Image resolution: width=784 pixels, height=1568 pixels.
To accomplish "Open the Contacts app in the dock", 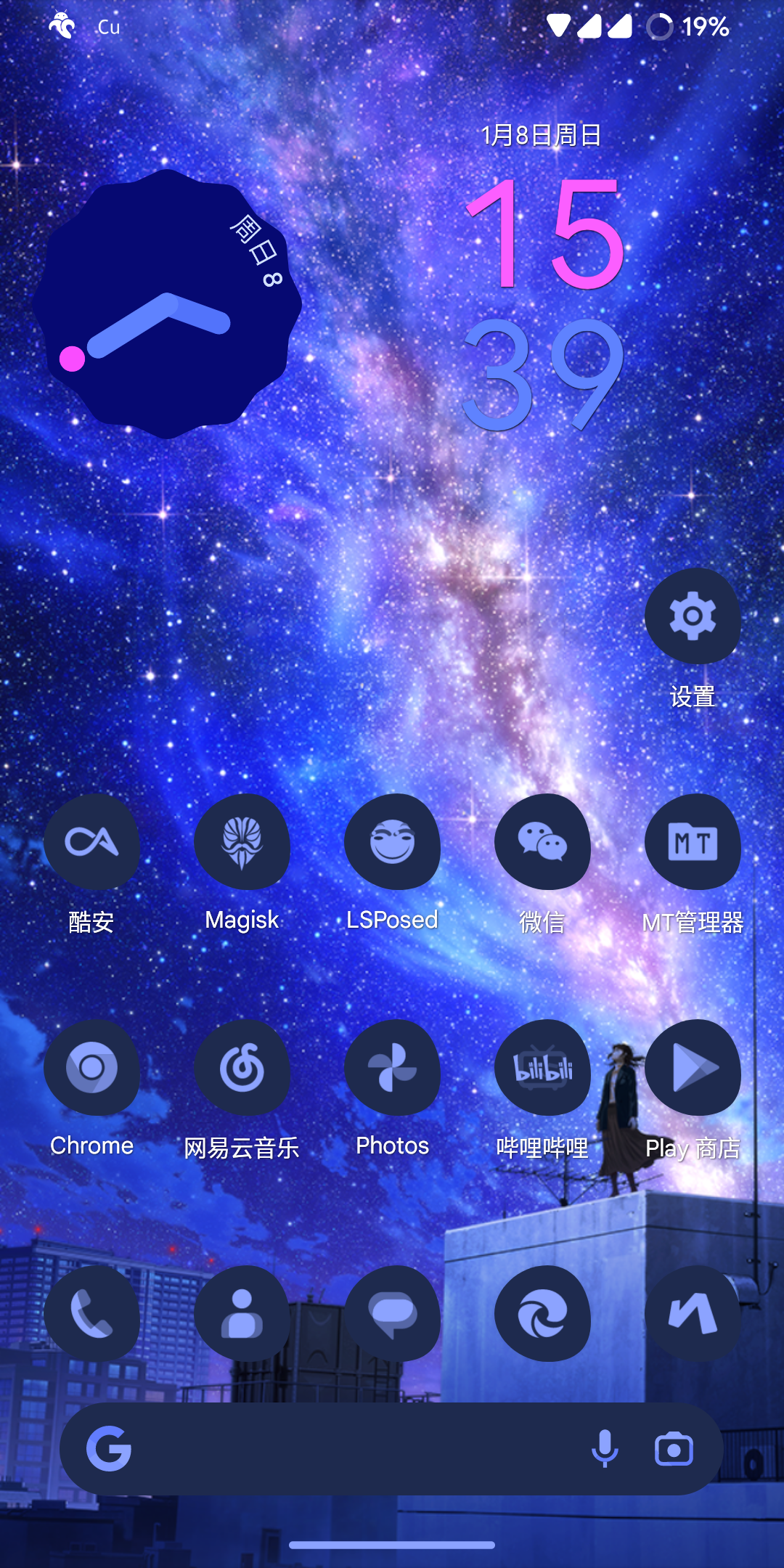I will (242, 1314).
